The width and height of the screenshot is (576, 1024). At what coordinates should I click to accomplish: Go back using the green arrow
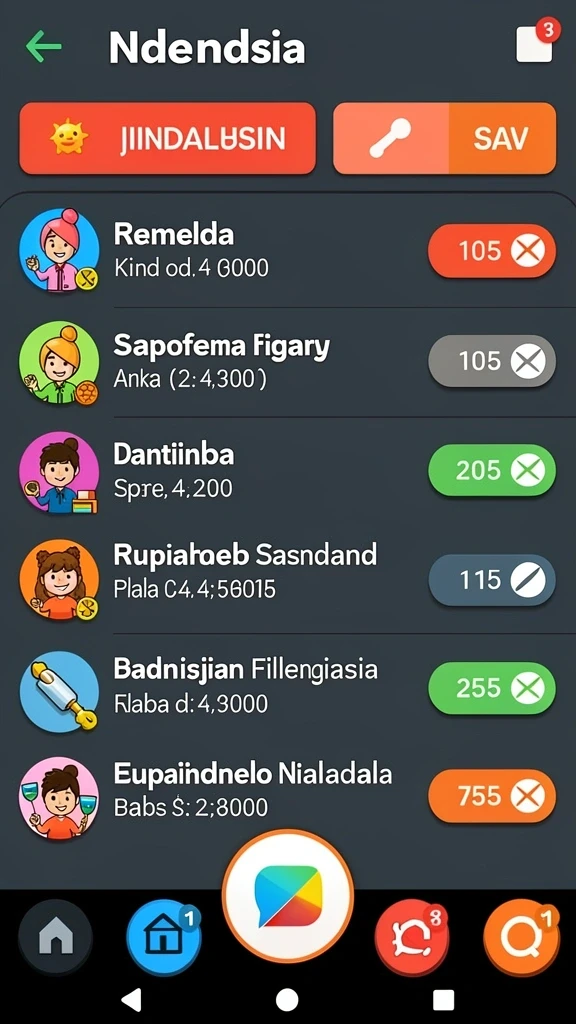[44, 47]
